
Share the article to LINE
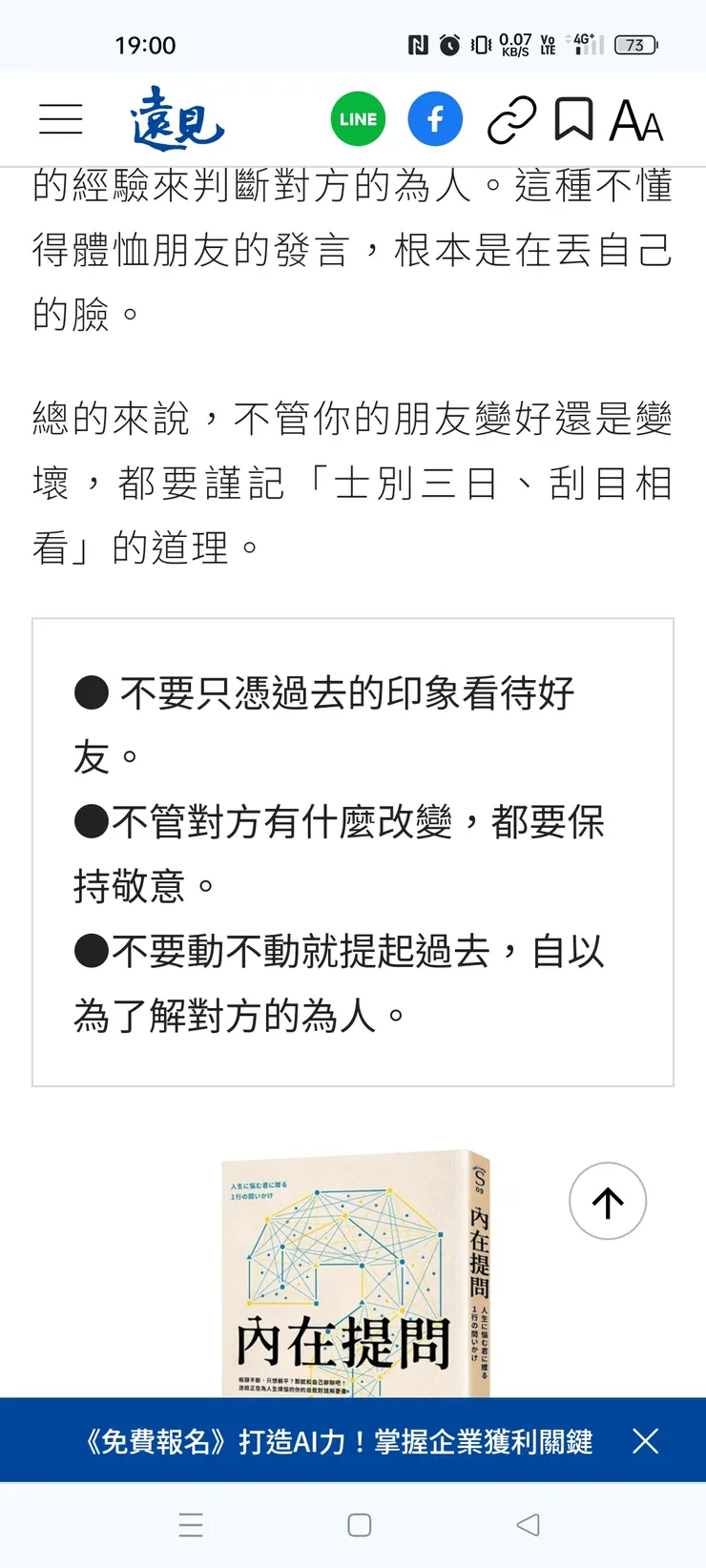point(357,119)
